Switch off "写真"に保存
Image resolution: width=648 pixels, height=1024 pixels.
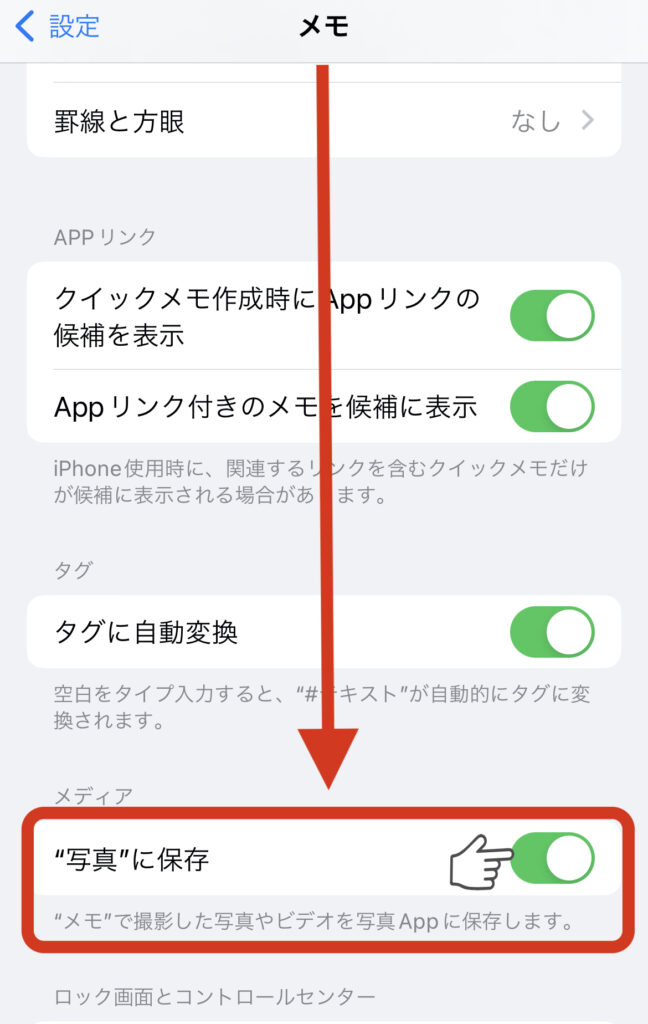pos(552,858)
